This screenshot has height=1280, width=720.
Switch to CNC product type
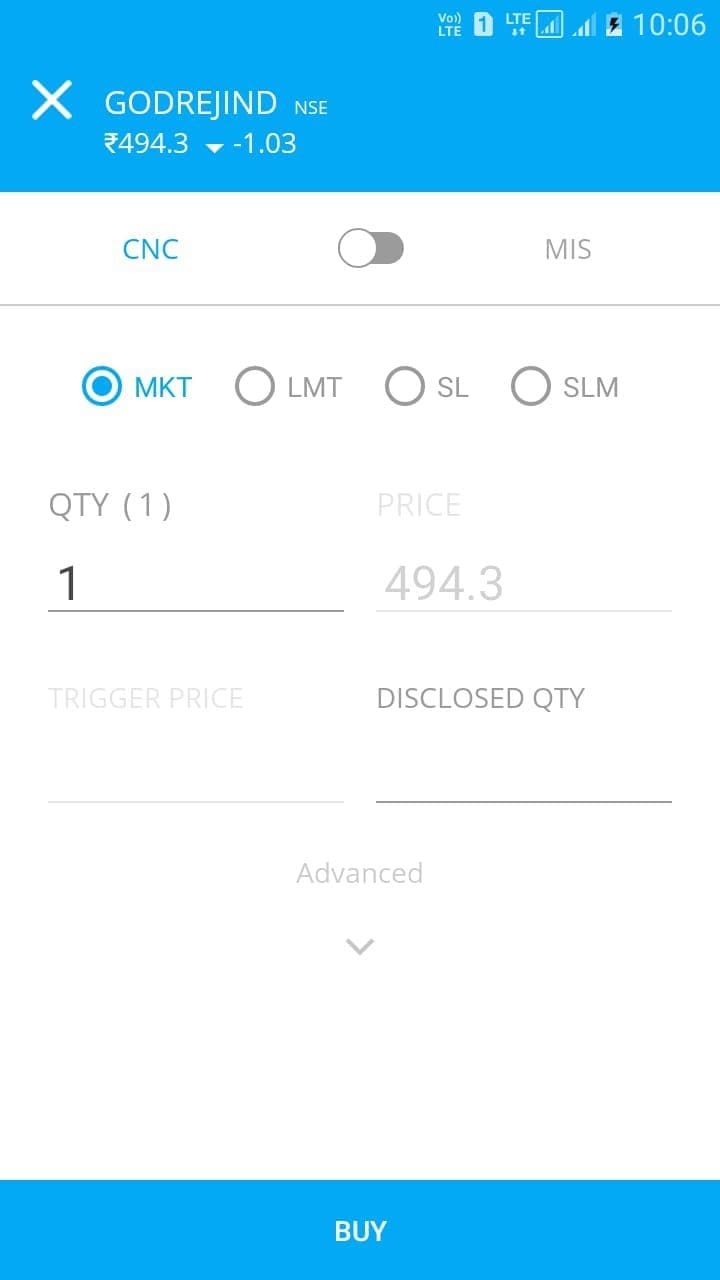click(x=150, y=248)
